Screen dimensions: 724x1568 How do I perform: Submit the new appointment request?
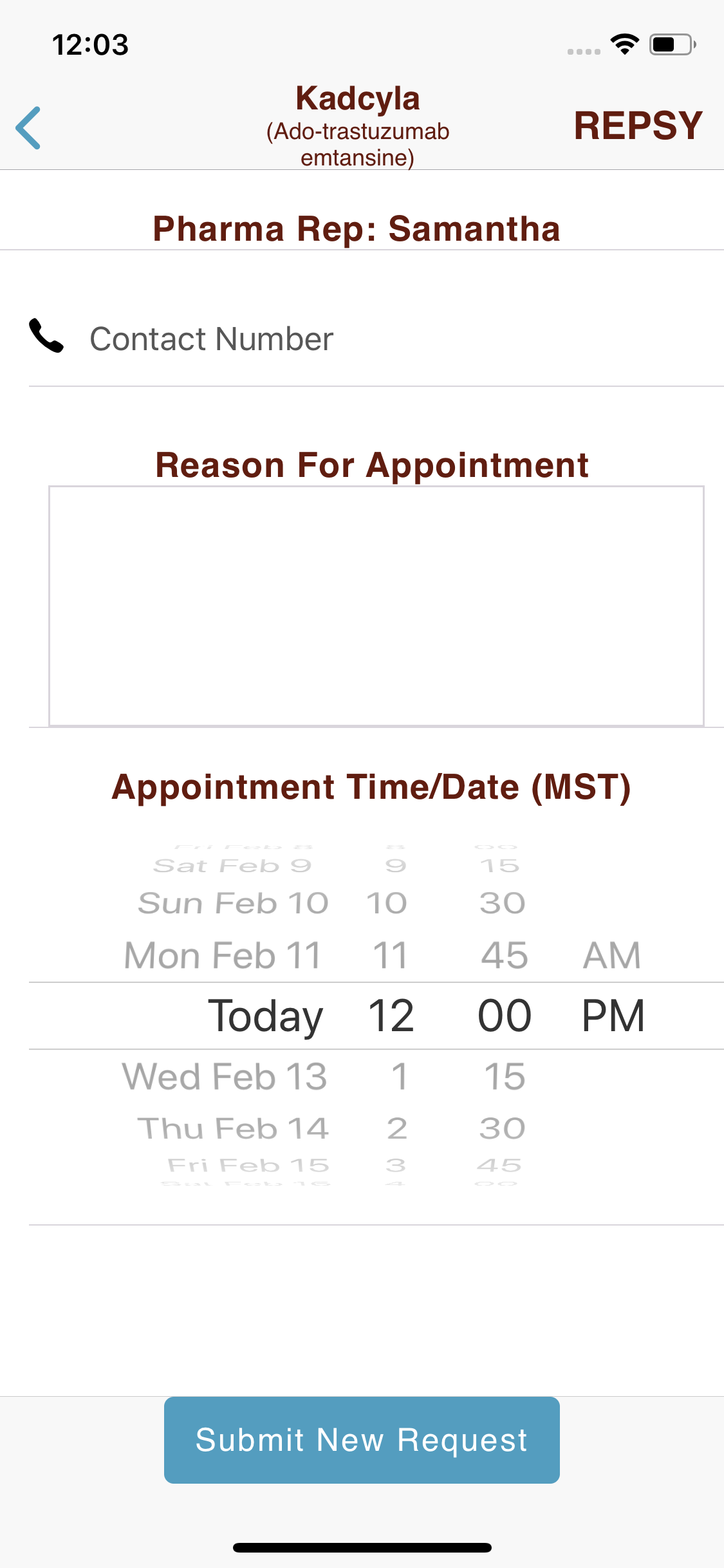pyautogui.click(x=362, y=1440)
